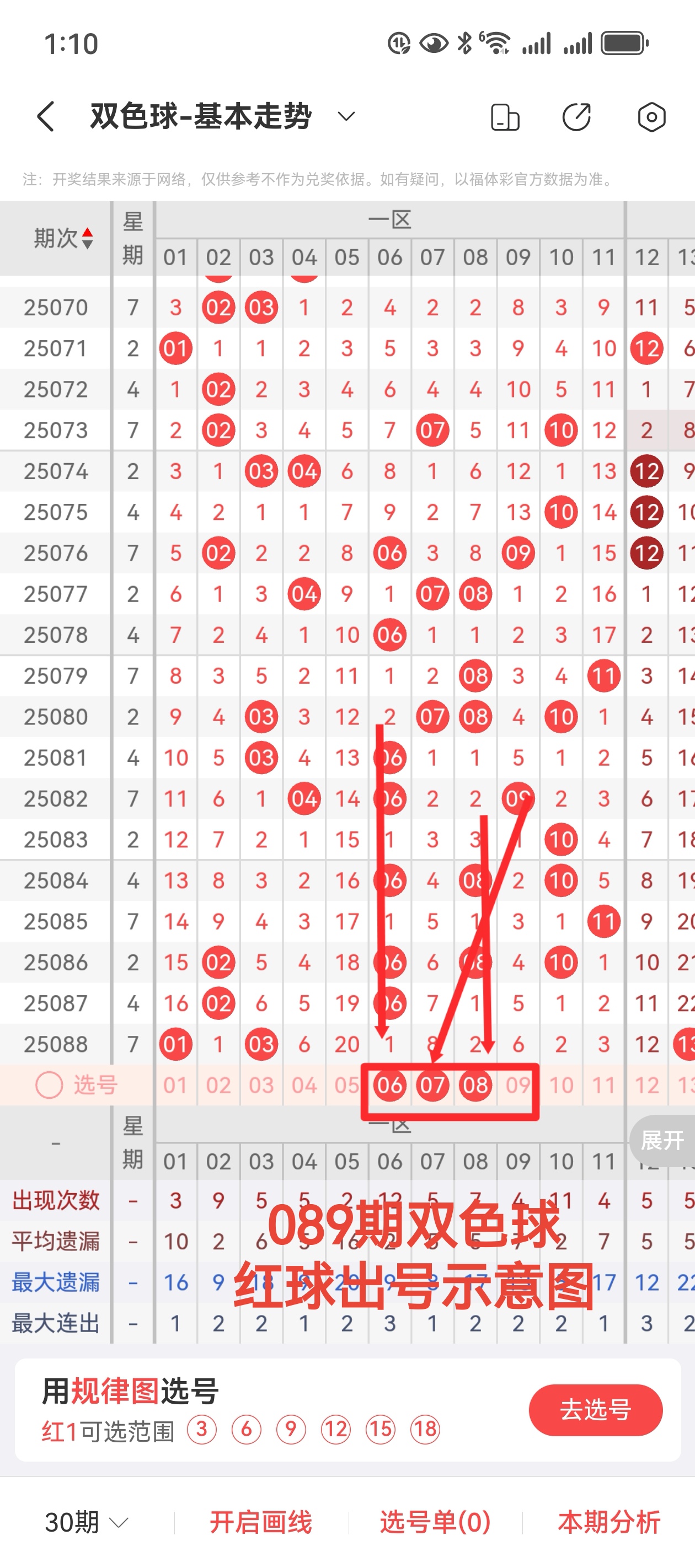Screen dimensions: 695x1568
Task: Open chart settings hexagon icon
Action: point(651,117)
